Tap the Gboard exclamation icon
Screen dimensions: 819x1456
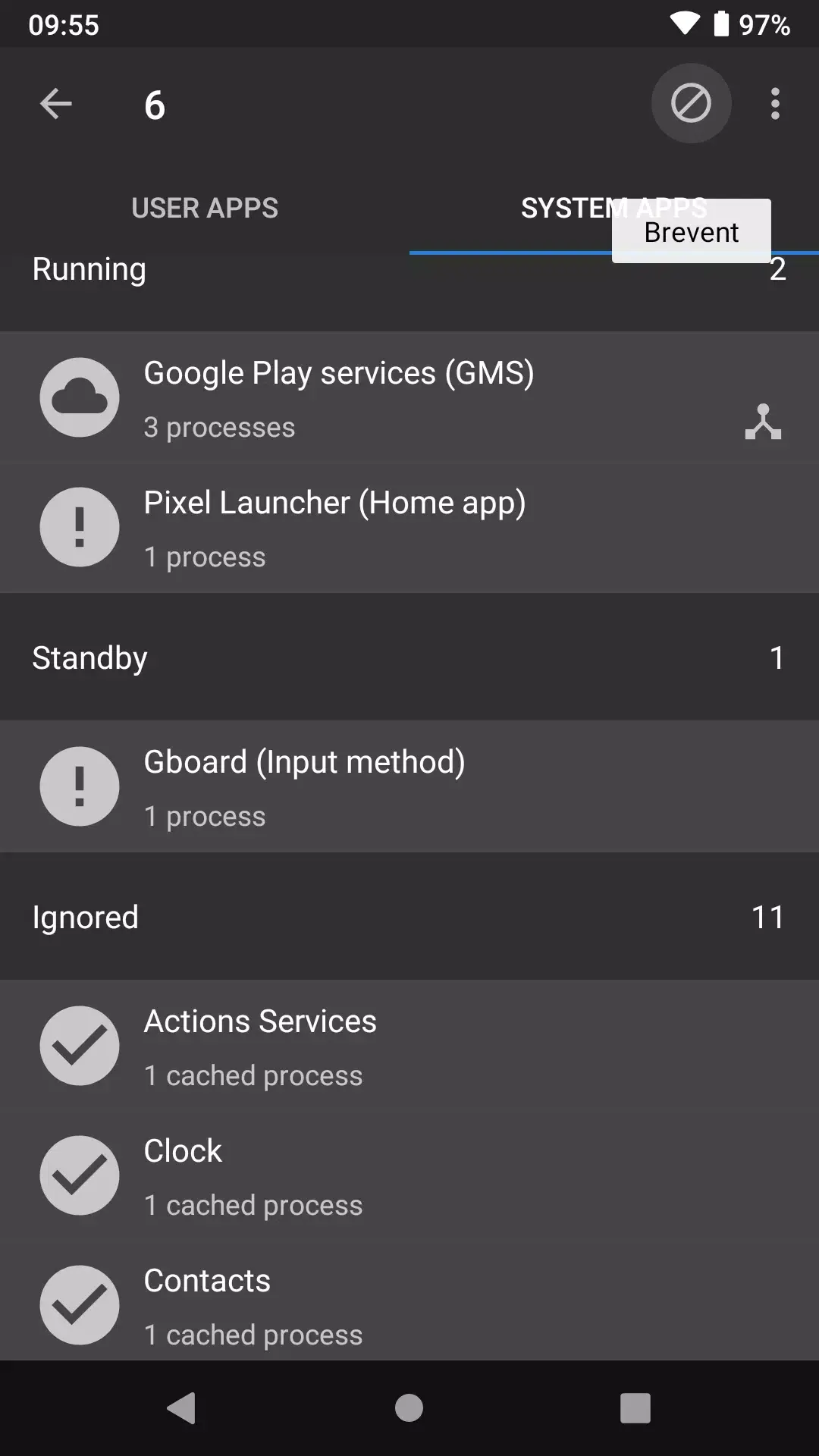pyautogui.click(x=79, y=786)
